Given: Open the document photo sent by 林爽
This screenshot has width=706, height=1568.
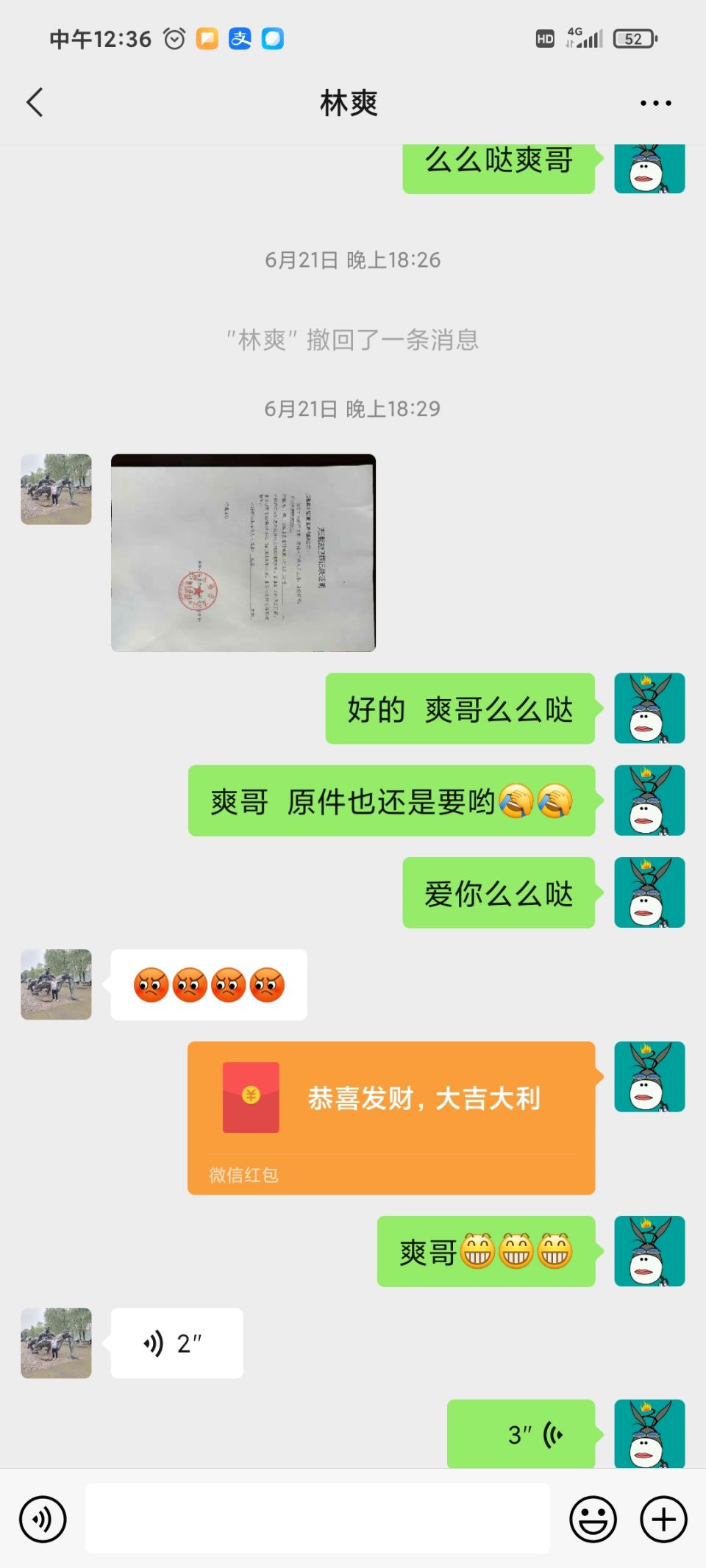Looking at the screenshot, I should pos(243,553).
